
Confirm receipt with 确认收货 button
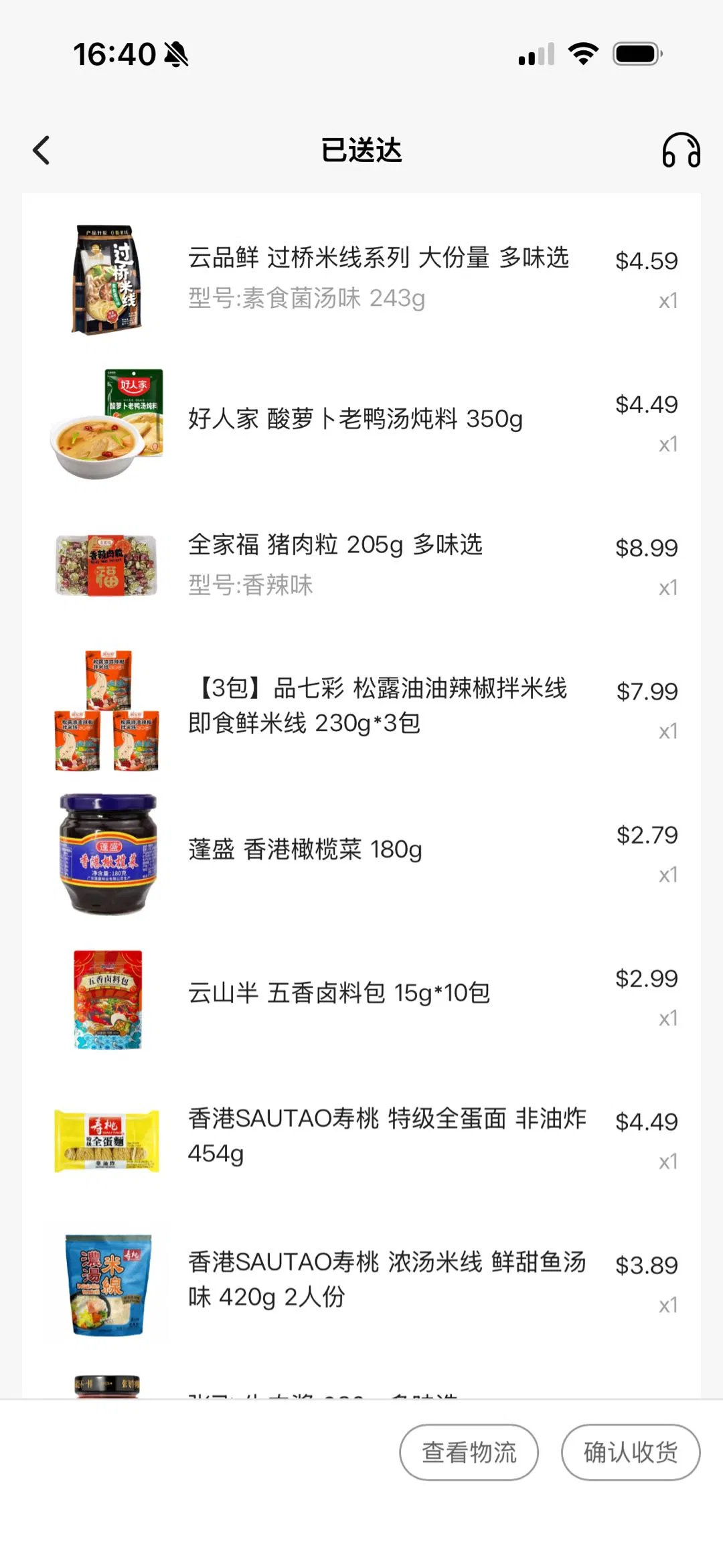click(x=630, y=1452)
